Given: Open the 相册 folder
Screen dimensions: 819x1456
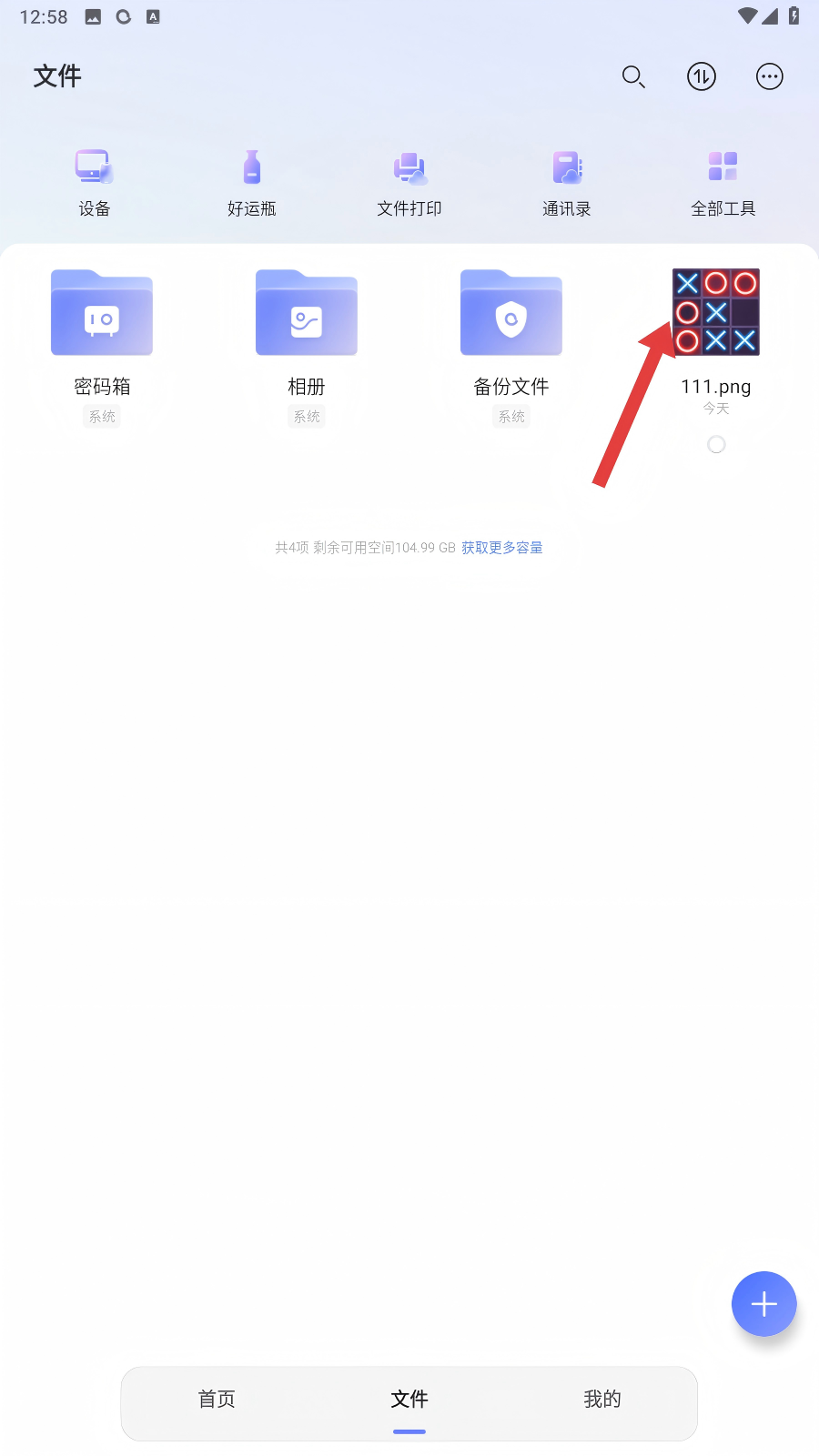Looking at the screenshot, I should tap(307, 314).
